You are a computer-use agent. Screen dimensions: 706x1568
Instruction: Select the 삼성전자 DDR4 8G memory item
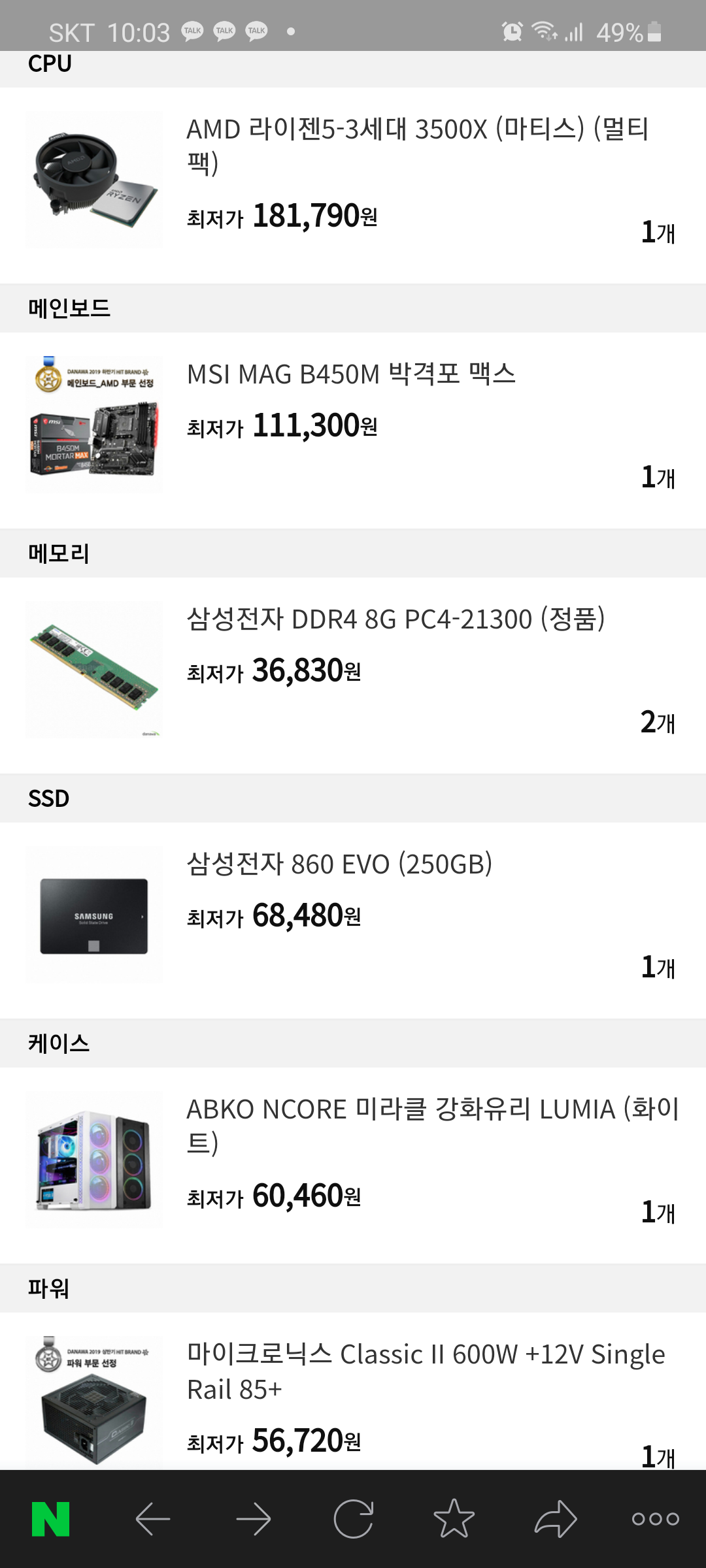(x=395, y=619)
